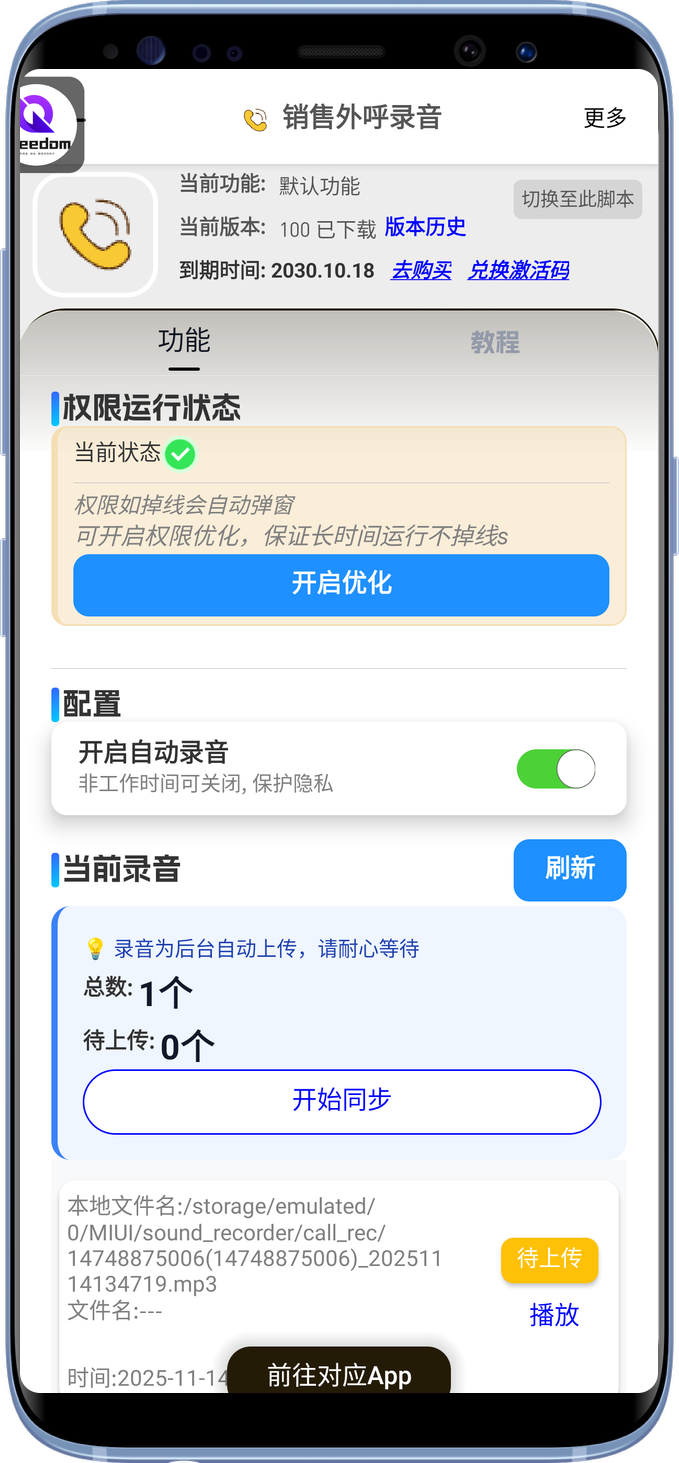The image size is (679, 1463).
Task: Open the 版本历史 link
Action: 425,227
